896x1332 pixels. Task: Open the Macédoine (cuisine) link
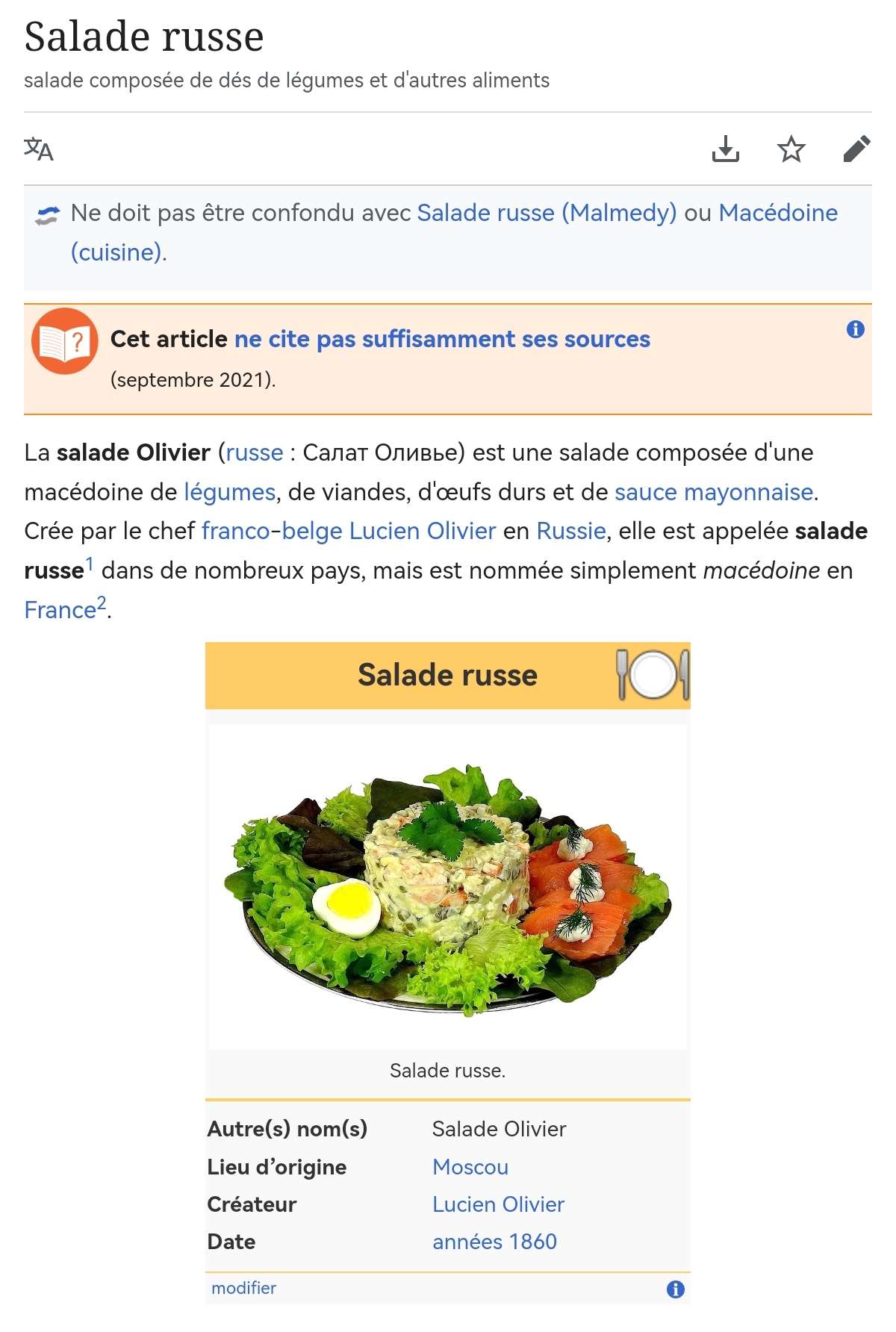[777, 213]
